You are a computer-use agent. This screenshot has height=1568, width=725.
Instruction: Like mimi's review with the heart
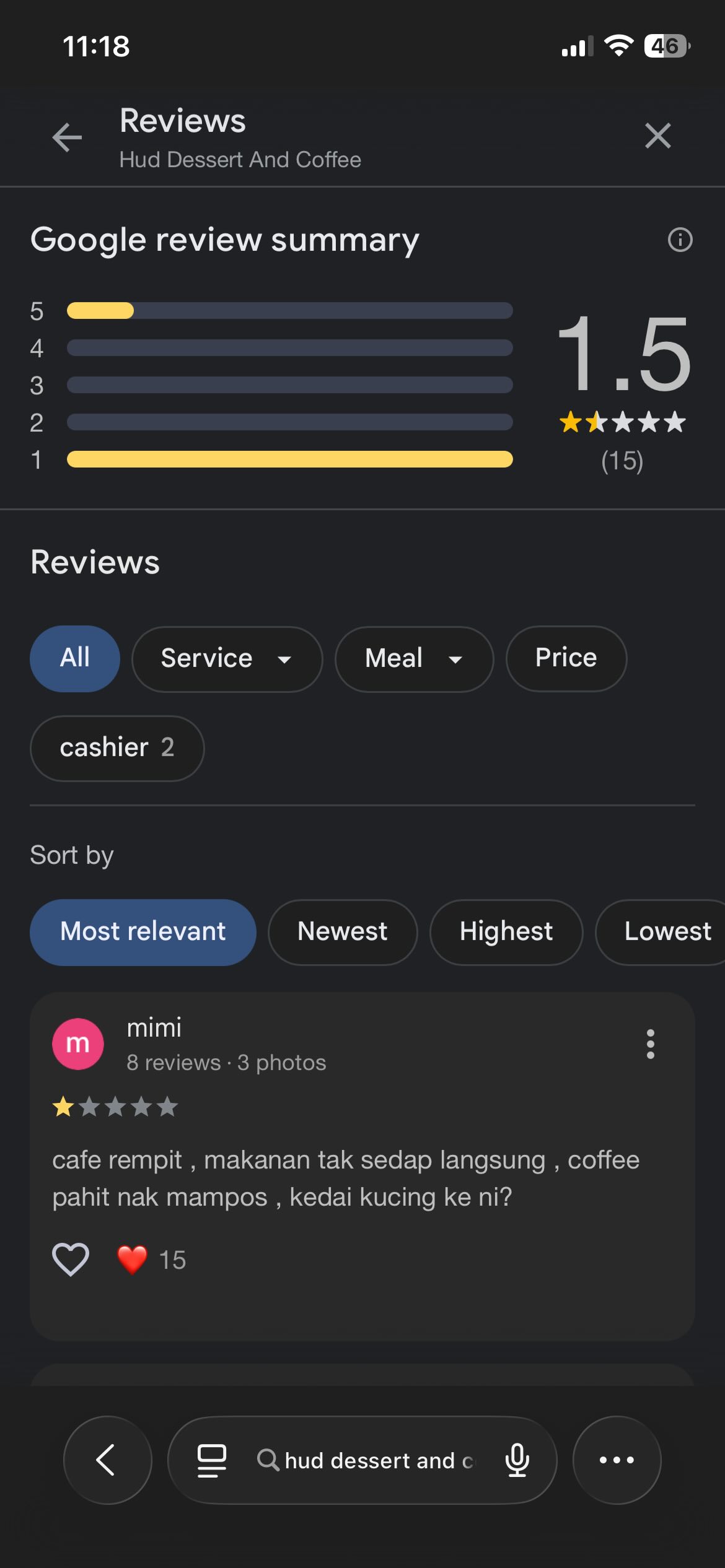click(71, 1260)
